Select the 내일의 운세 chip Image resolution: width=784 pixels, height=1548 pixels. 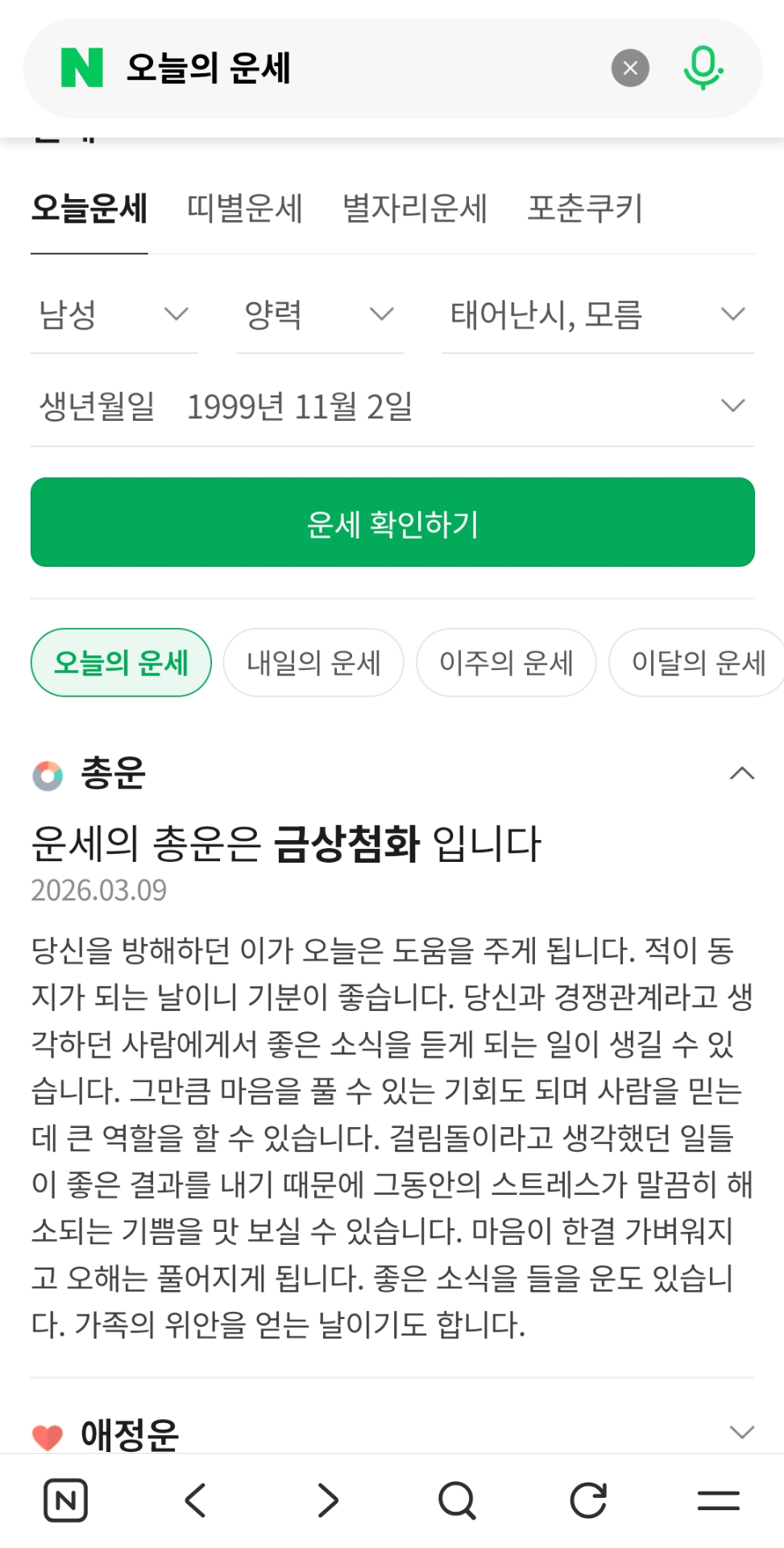pos(313,663)
